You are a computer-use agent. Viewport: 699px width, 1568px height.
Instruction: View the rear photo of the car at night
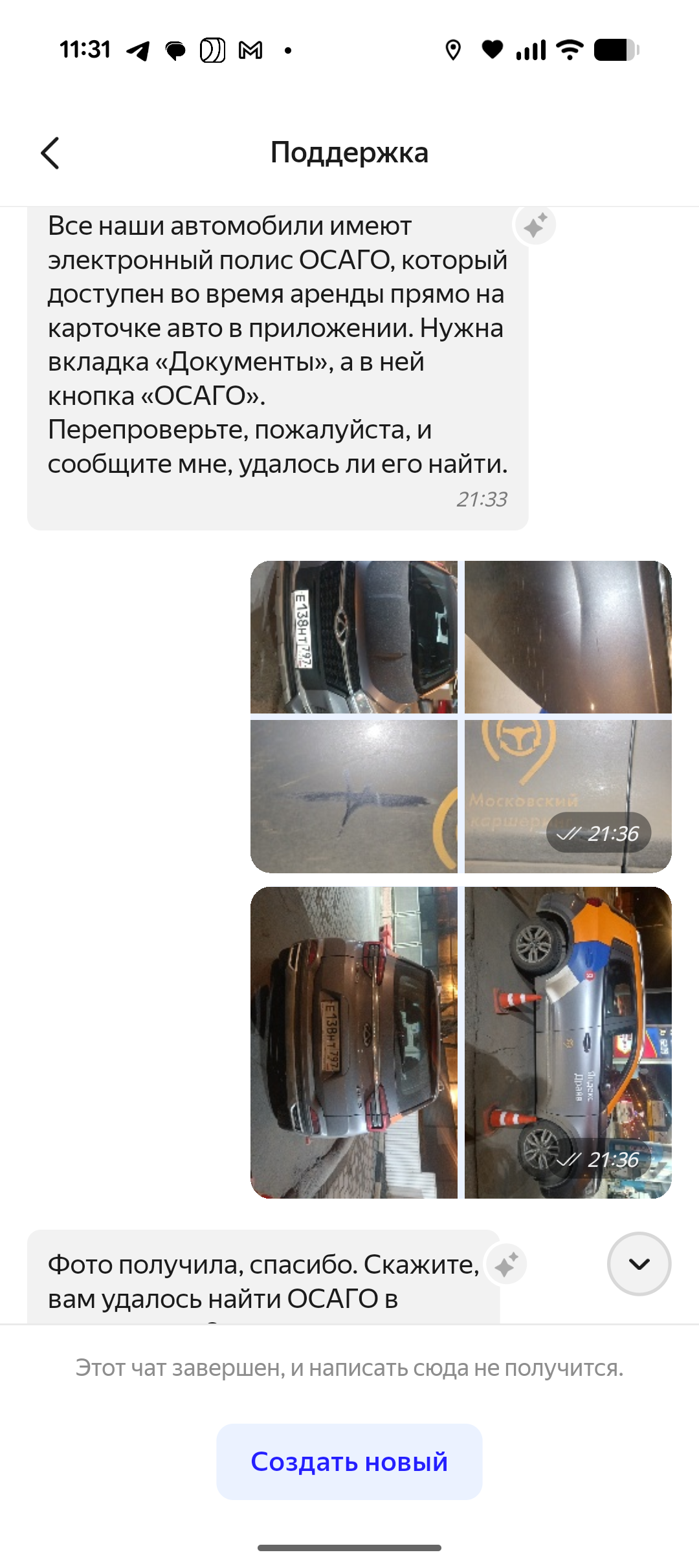pos(353,1042)
